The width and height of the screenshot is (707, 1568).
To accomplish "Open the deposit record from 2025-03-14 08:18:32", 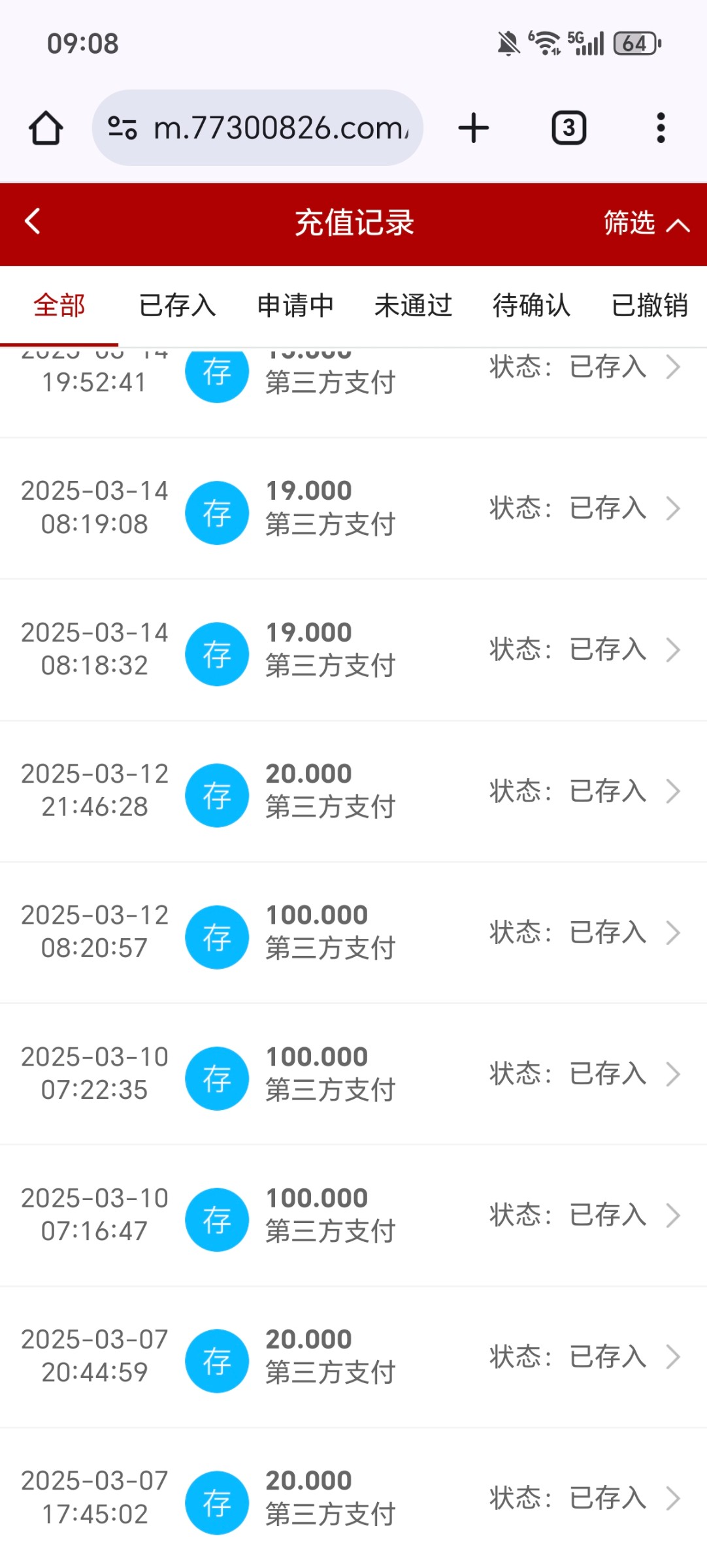I will pyautogui.click(x=354, y=650).
